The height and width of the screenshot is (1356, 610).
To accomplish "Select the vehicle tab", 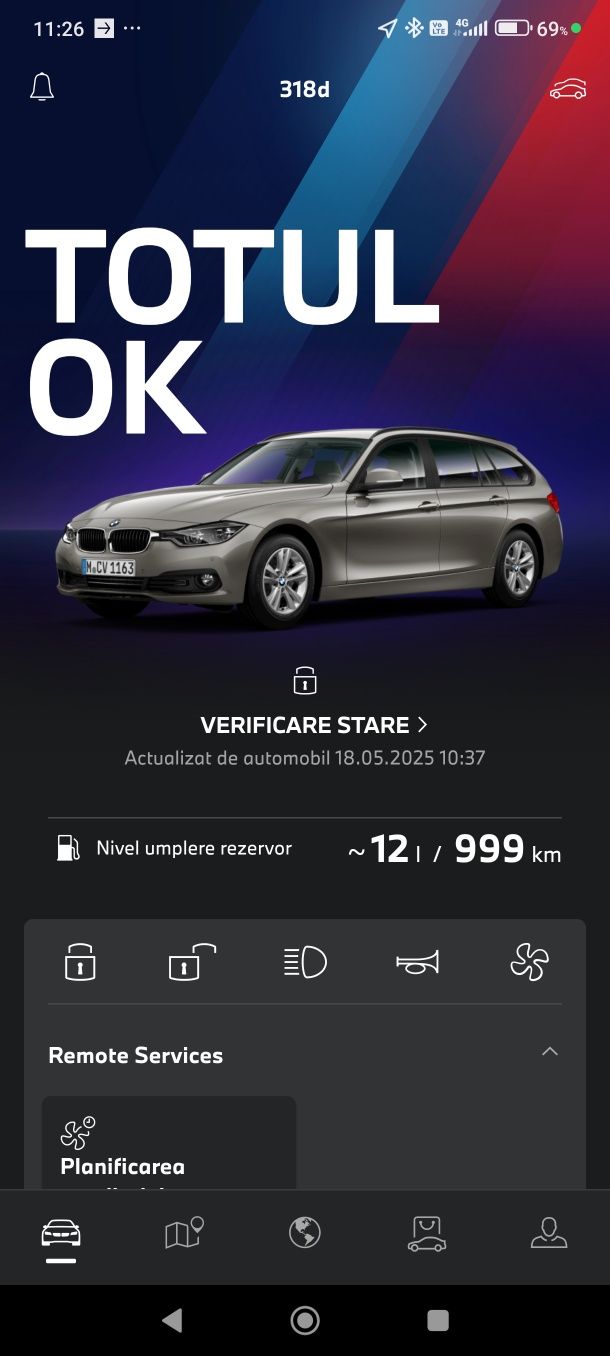I will point(61,1234).
